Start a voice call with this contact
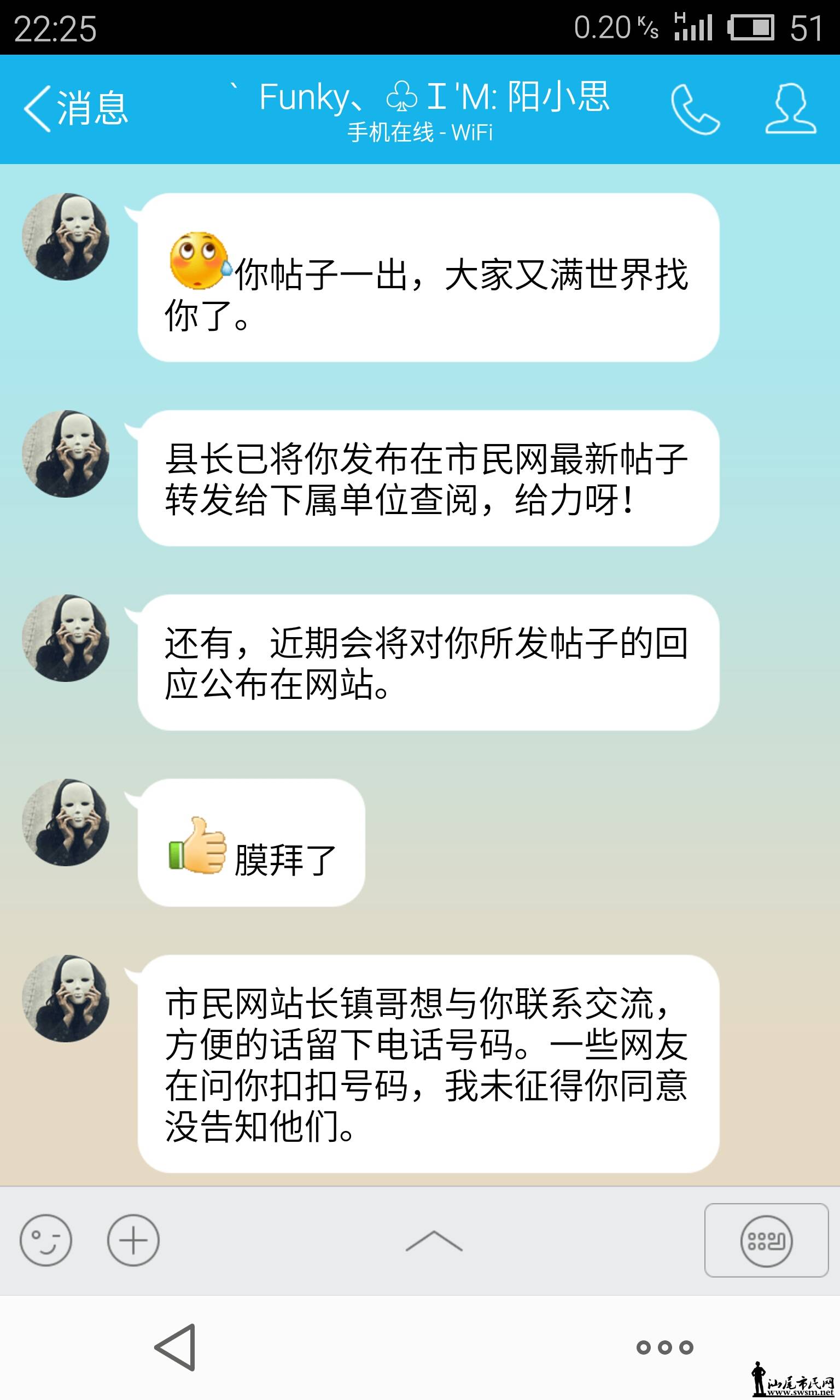The width and height of the screenshot is (840, 1400). tap(695, 109)
